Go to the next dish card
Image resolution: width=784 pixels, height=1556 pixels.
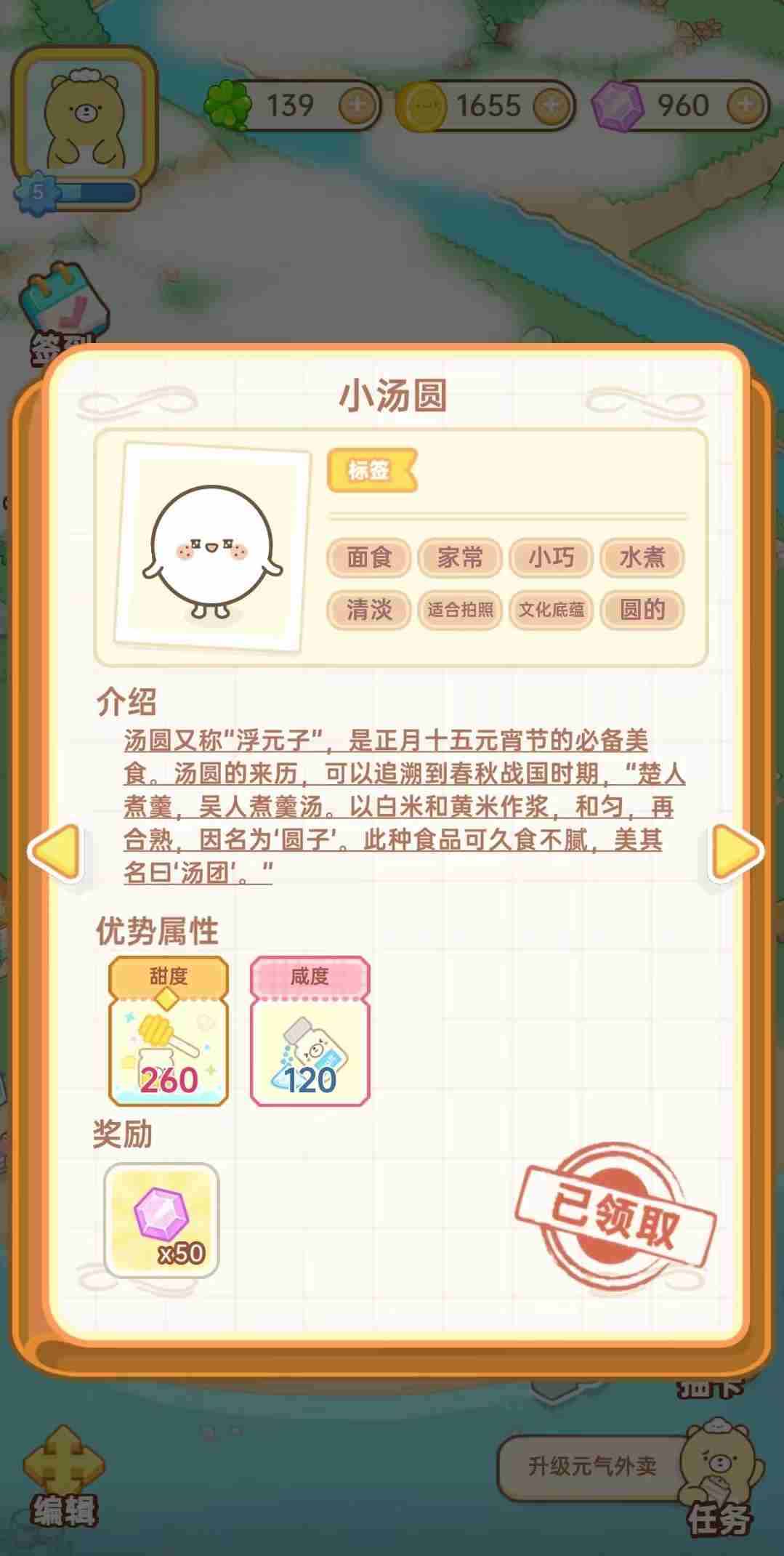pyautogui.click(x=735, y=852)
